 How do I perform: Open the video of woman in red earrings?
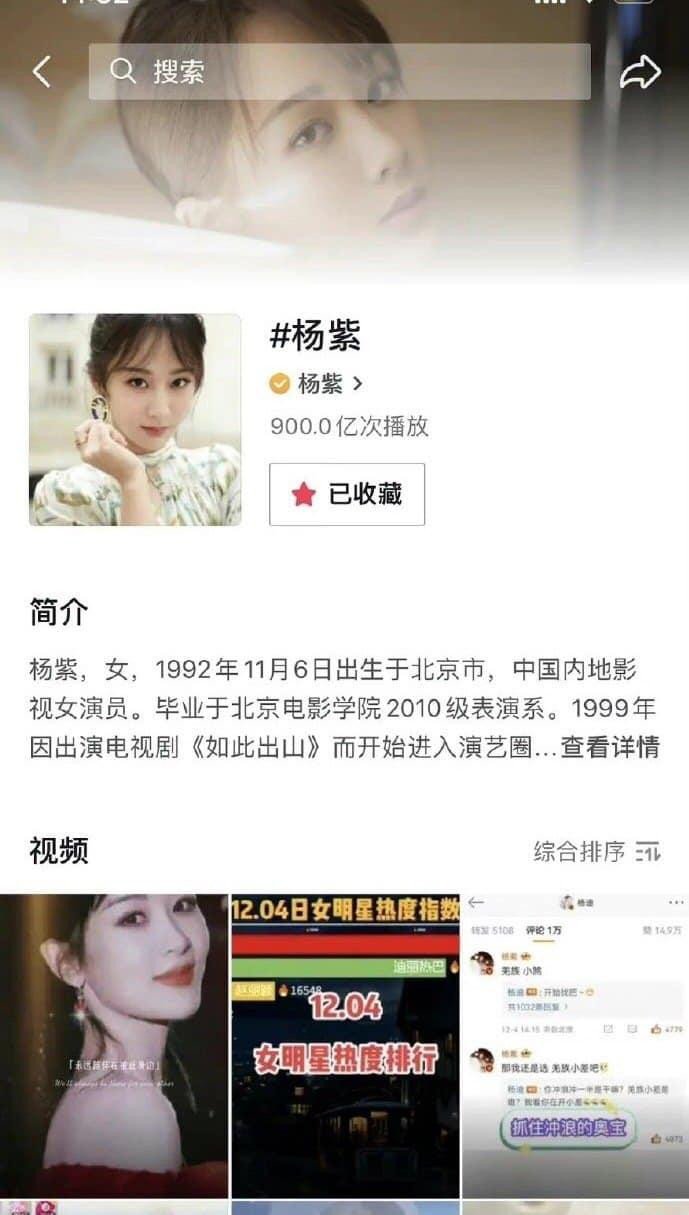[x=114, y=1045]
